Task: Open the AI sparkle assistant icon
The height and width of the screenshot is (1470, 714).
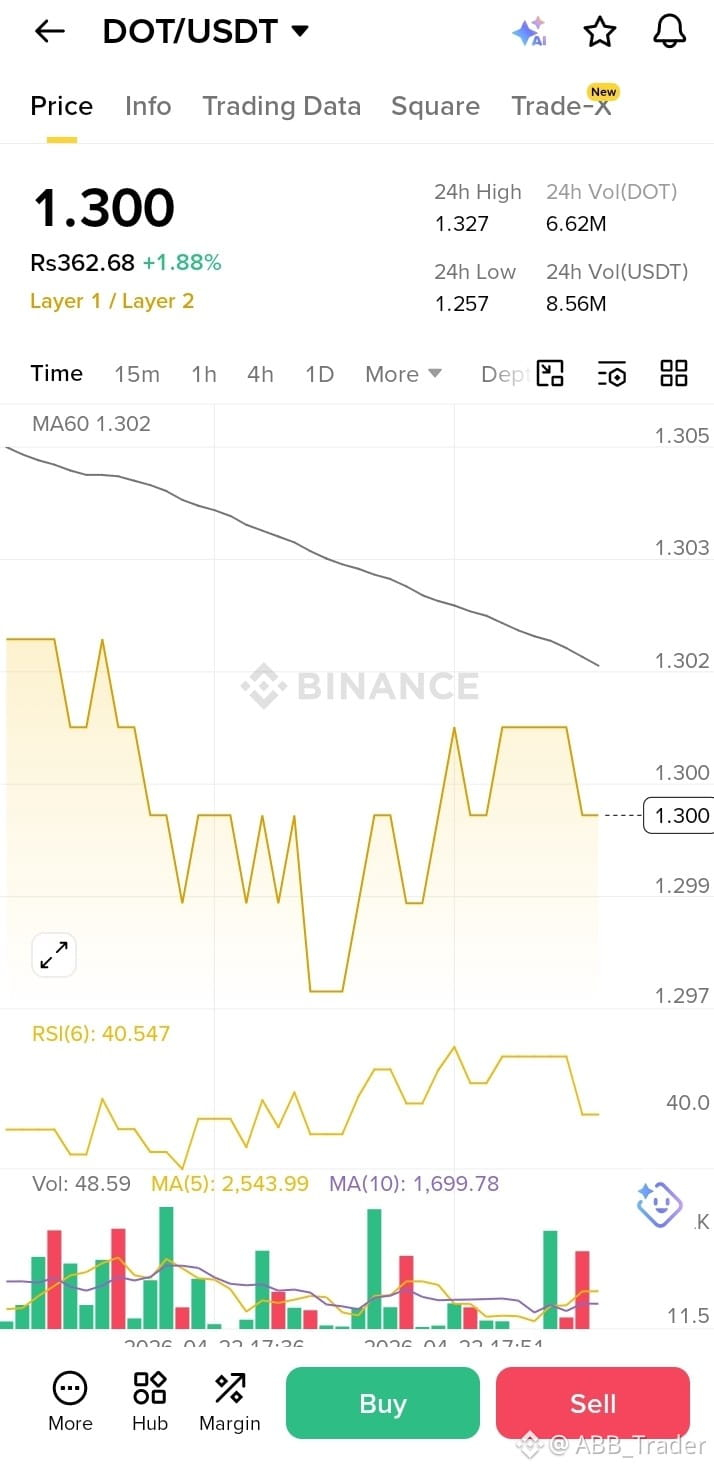Action: point(529,32)
